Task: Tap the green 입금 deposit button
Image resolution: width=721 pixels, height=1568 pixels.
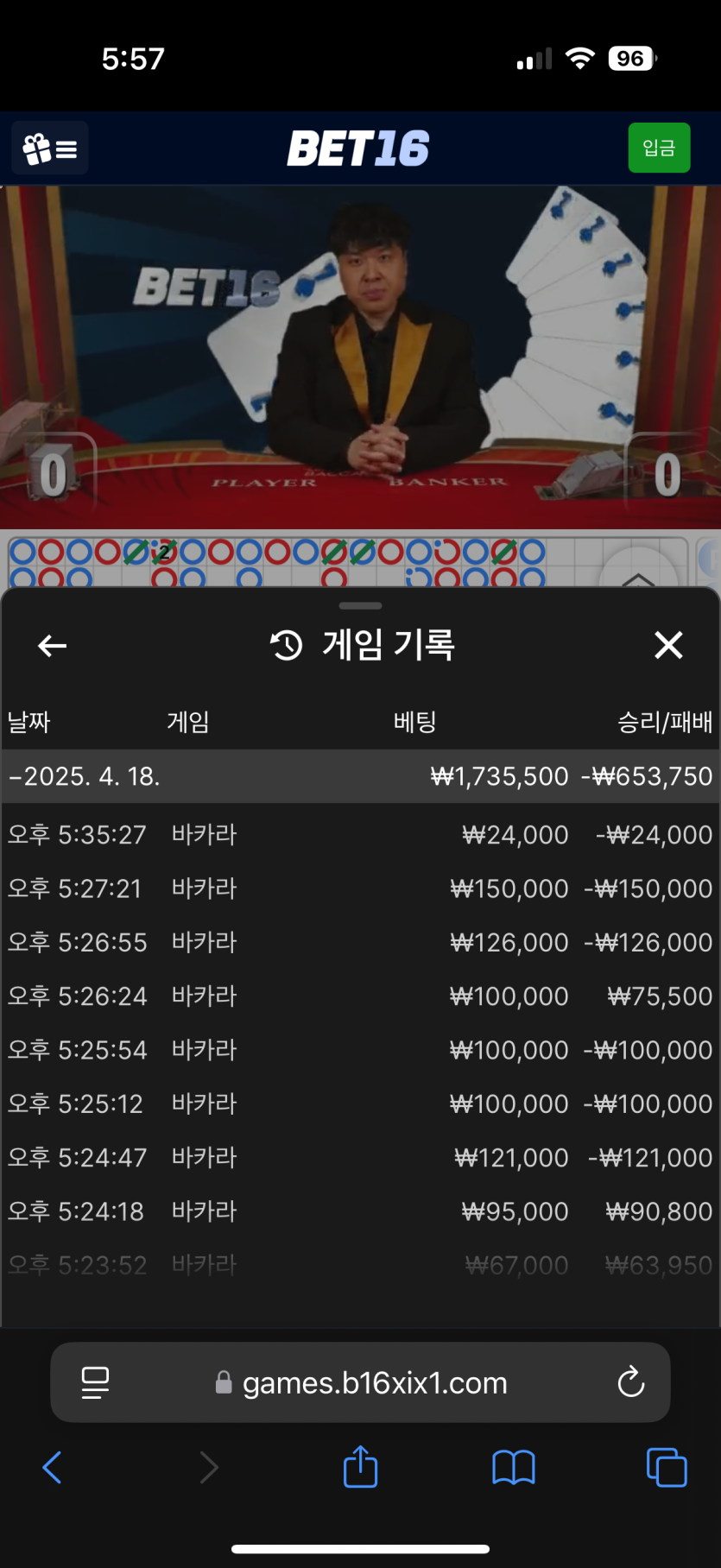Action: pos(659,148)
